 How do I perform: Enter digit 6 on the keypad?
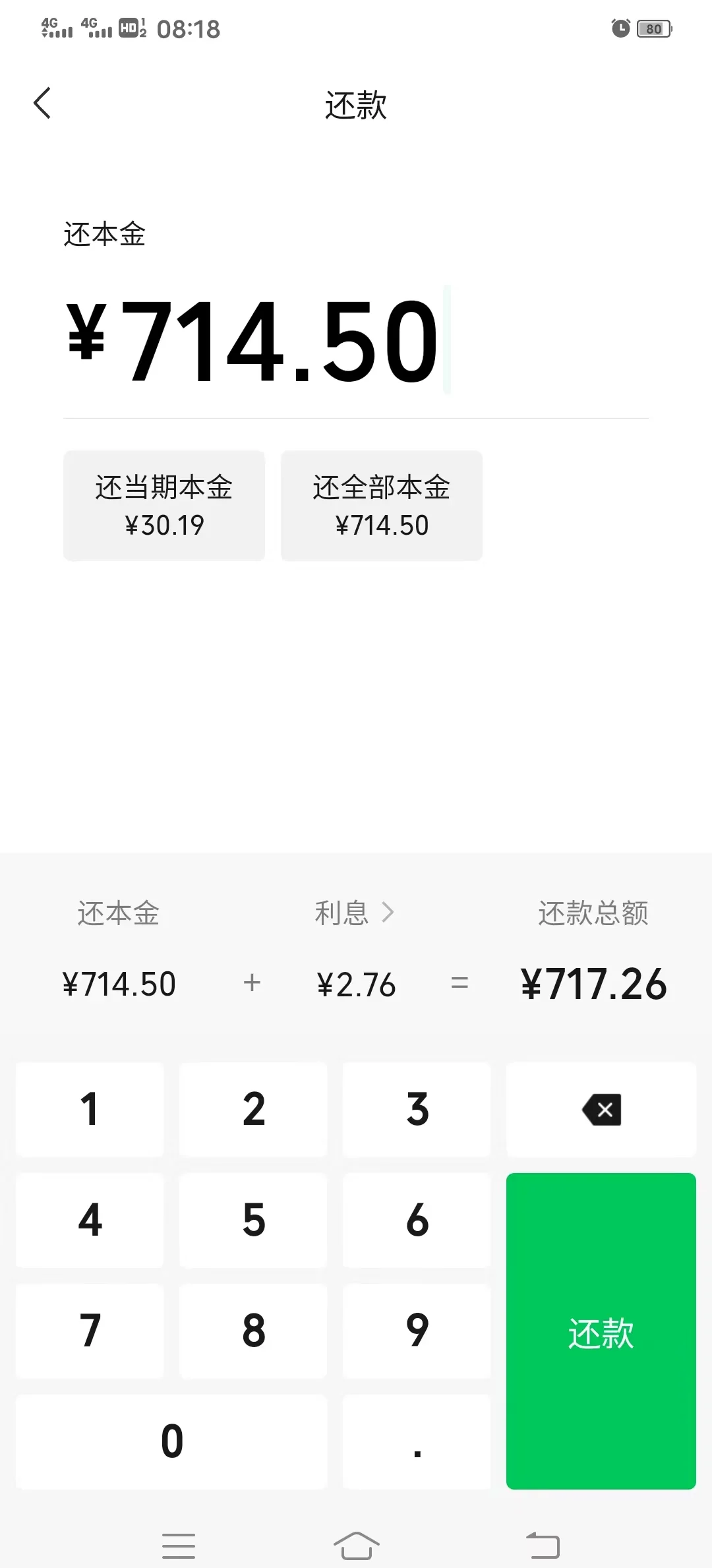tap(417, 1221)
